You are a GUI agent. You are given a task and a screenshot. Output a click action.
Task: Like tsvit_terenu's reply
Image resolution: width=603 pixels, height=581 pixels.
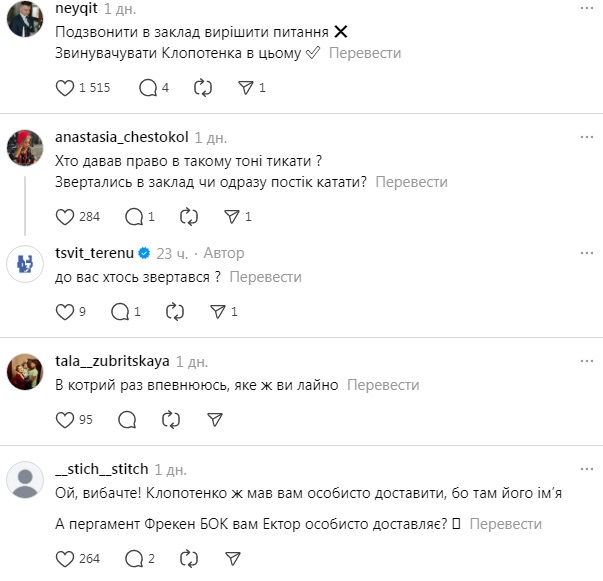66,312
